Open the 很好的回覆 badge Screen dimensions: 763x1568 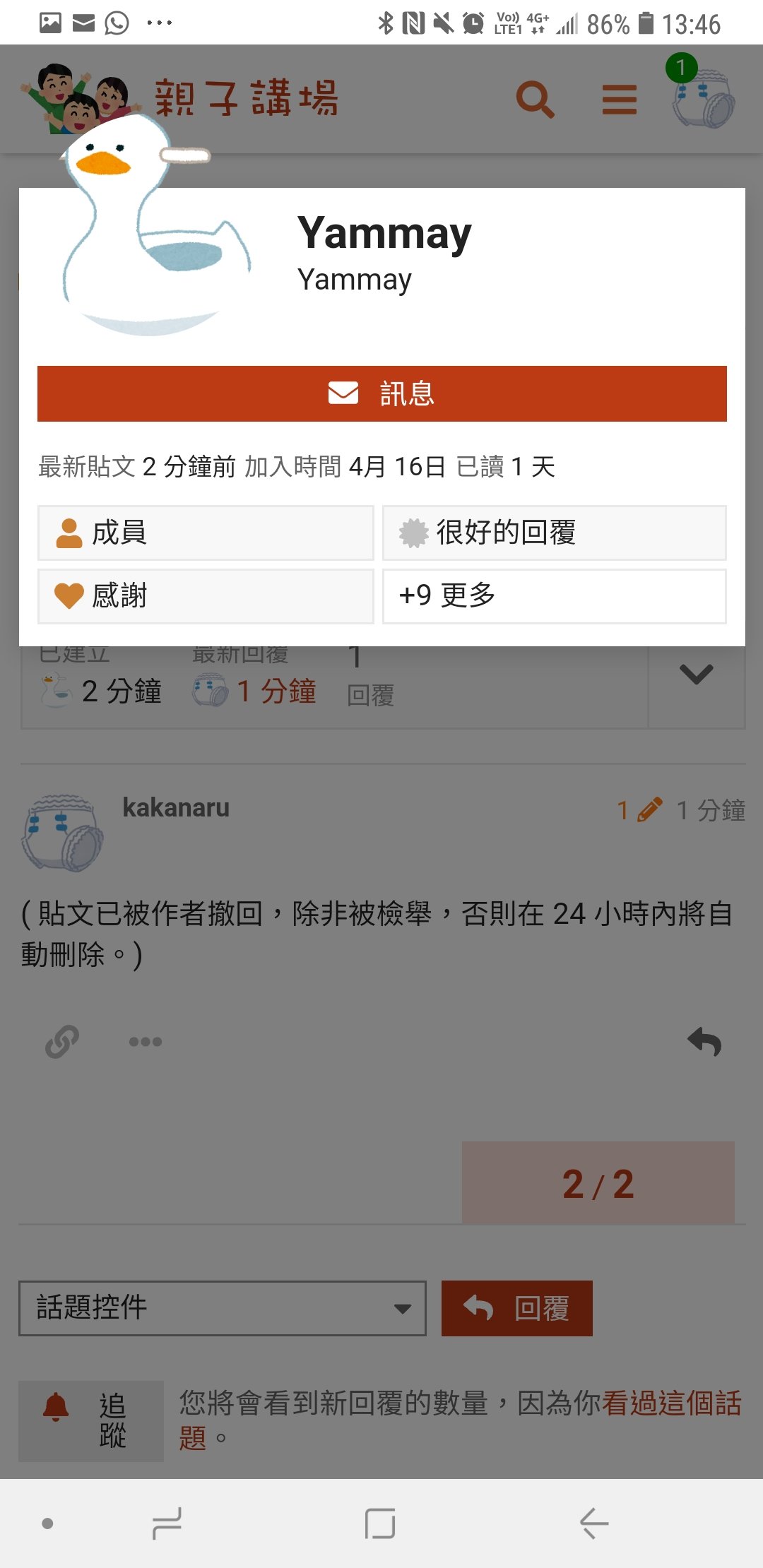[x=555, y=533]
